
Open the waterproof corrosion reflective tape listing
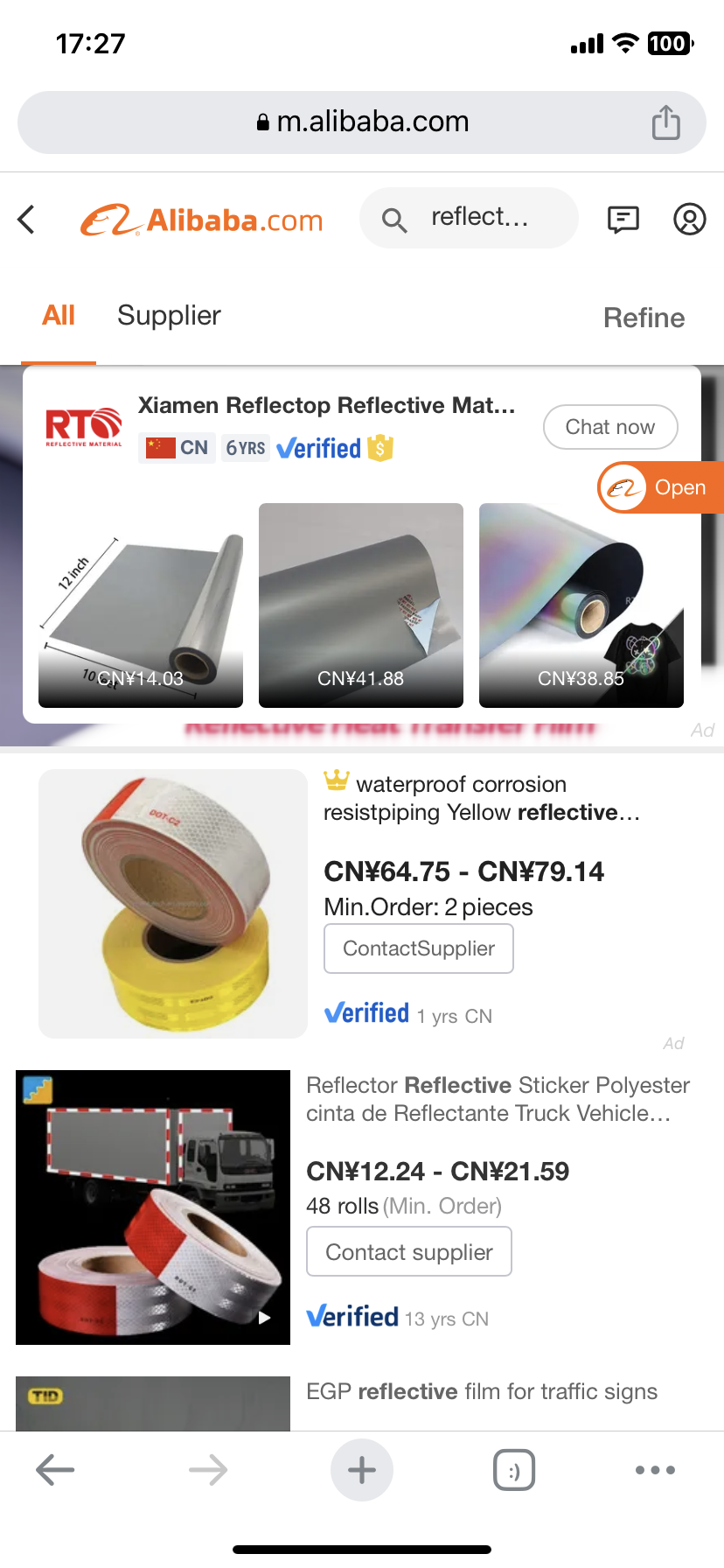pyautogui.click(x=481, y=798)
